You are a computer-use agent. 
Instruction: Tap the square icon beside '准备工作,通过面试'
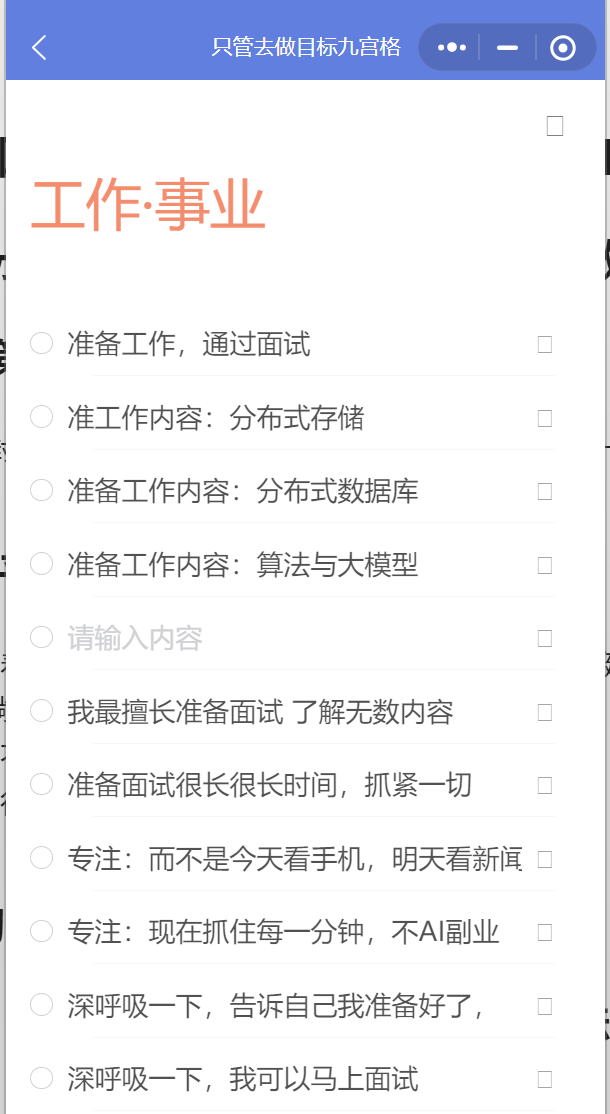545,344
